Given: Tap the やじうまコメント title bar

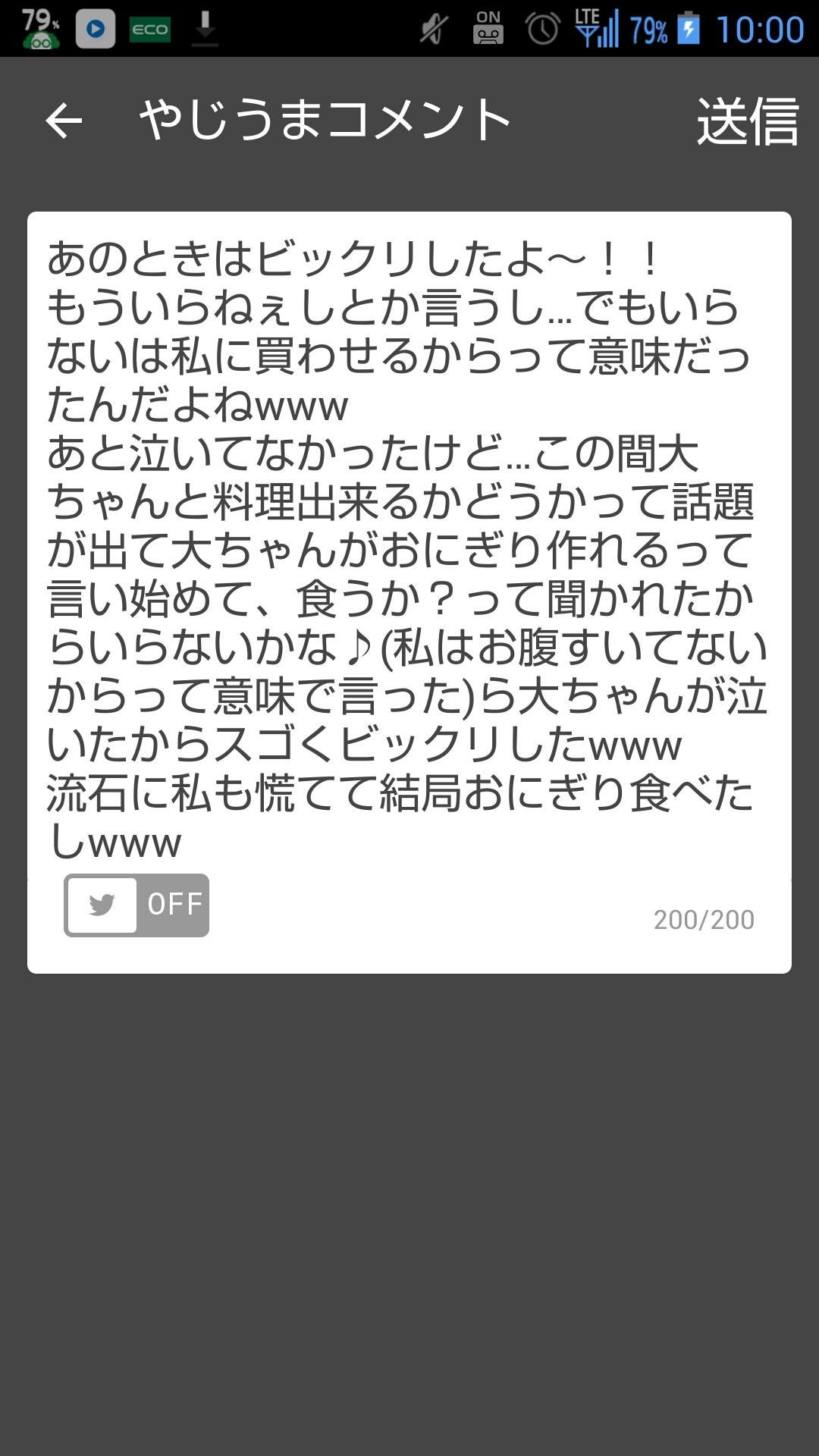Looking at the screenshot, I should point(326,120).
